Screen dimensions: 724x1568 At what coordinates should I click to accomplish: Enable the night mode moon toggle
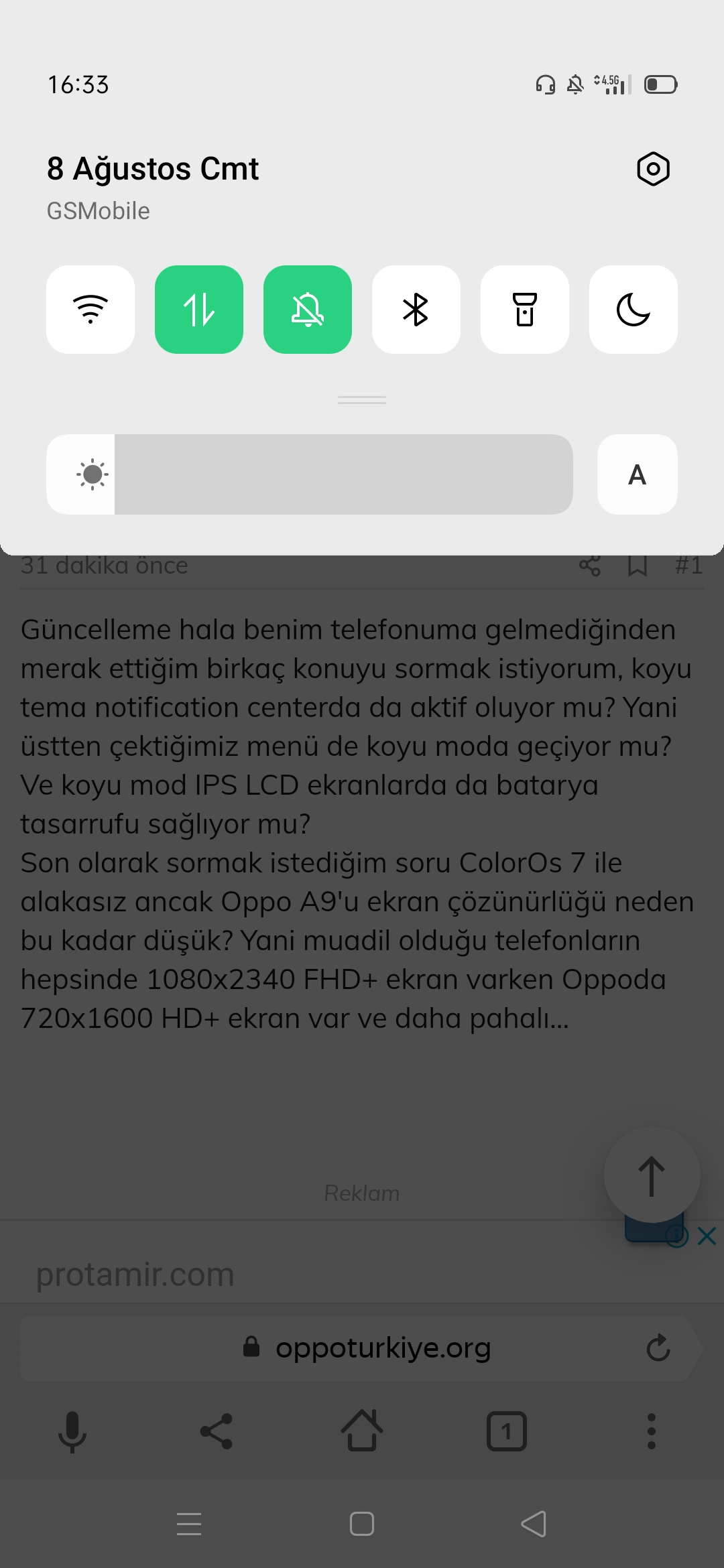pos(633,310)
